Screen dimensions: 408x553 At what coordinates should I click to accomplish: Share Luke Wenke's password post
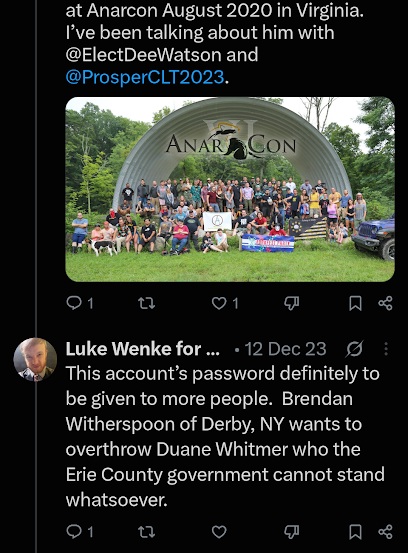[x=385, y=532]
